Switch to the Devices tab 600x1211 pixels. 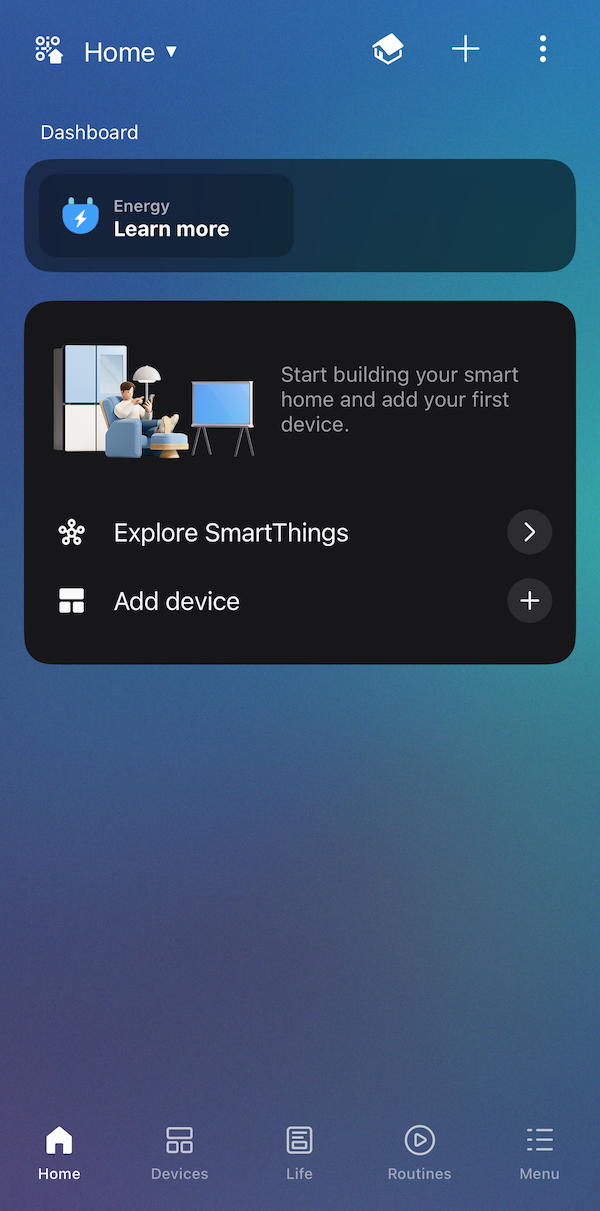tap(180, 1152)
